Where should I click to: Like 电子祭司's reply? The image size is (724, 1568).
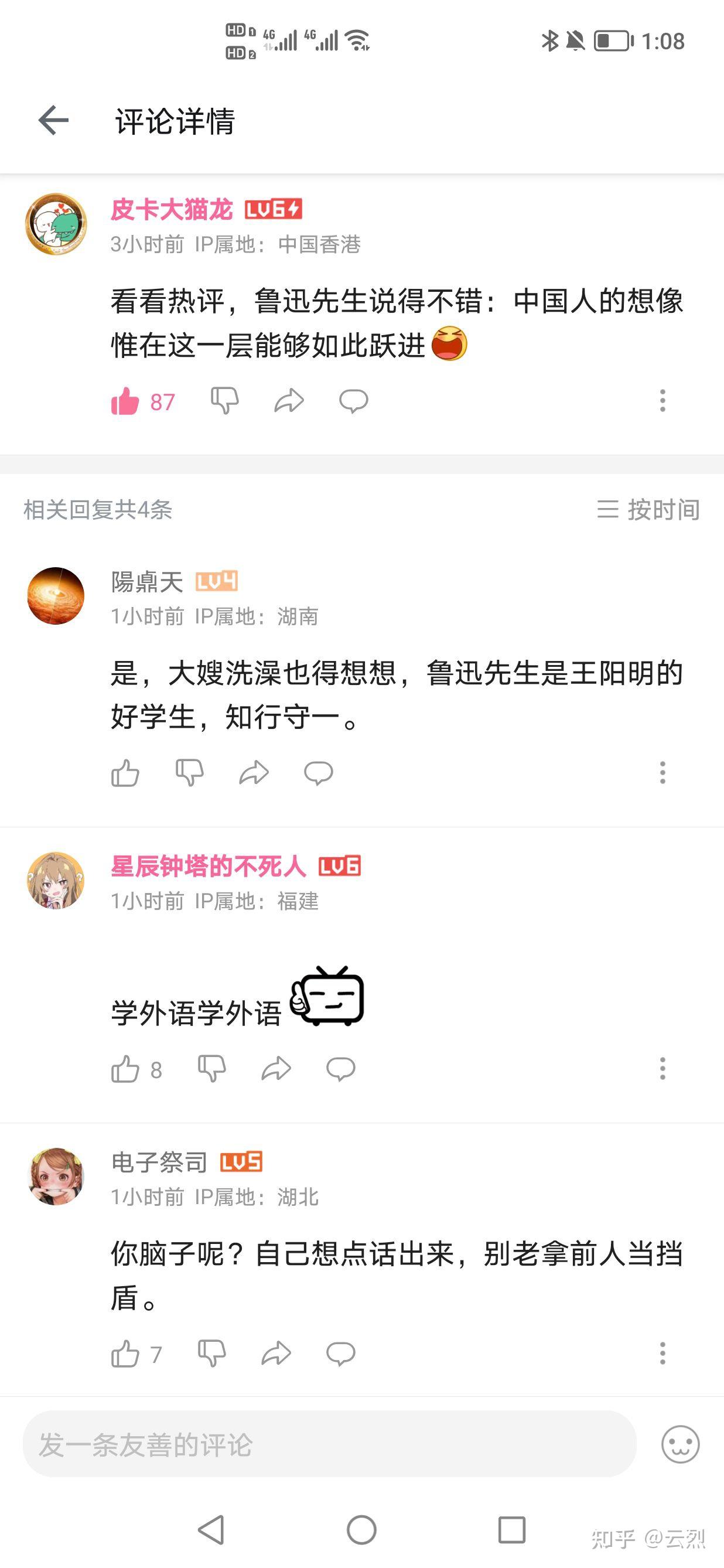(x=125, y=1354)
